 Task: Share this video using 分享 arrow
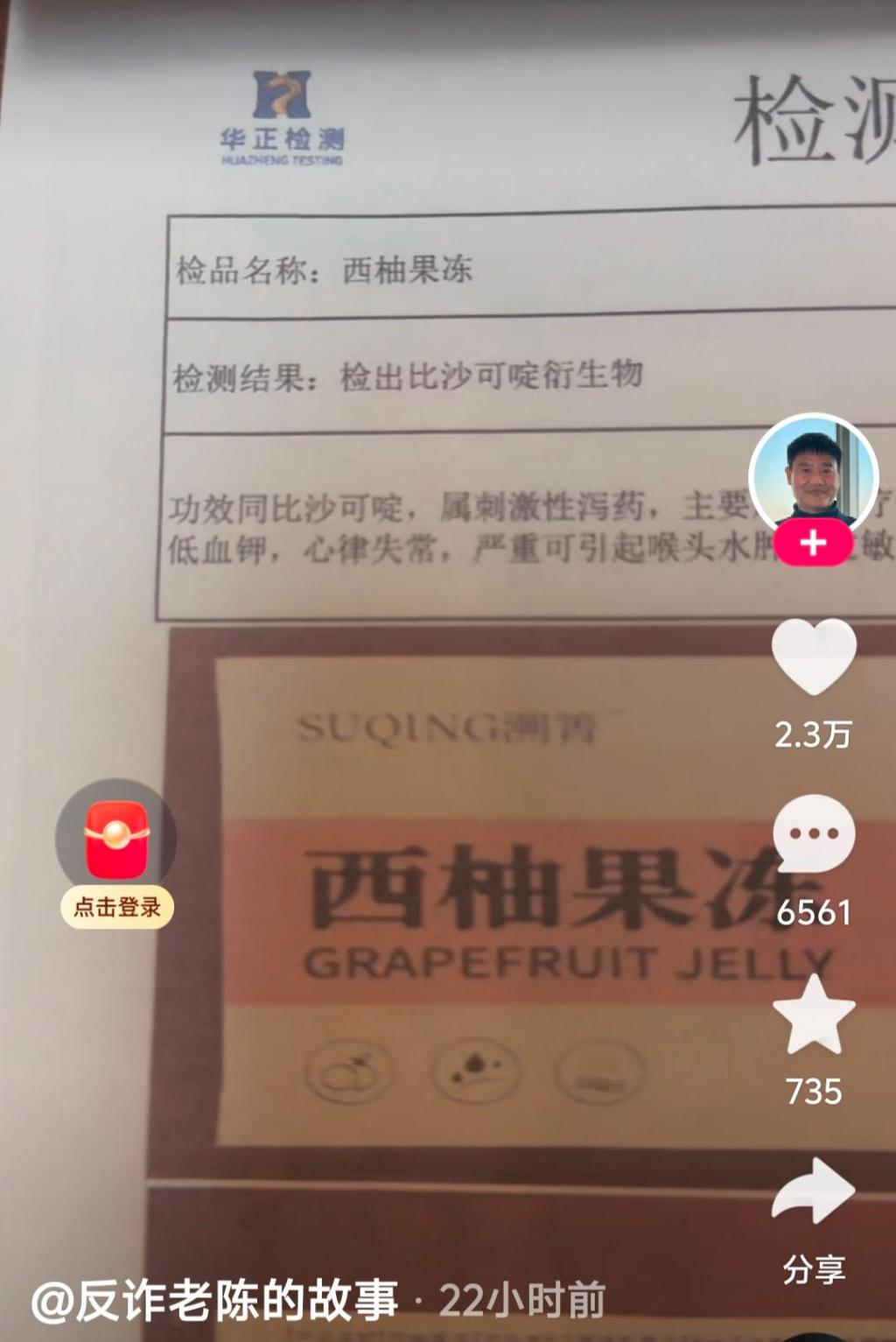point(814,1191)
